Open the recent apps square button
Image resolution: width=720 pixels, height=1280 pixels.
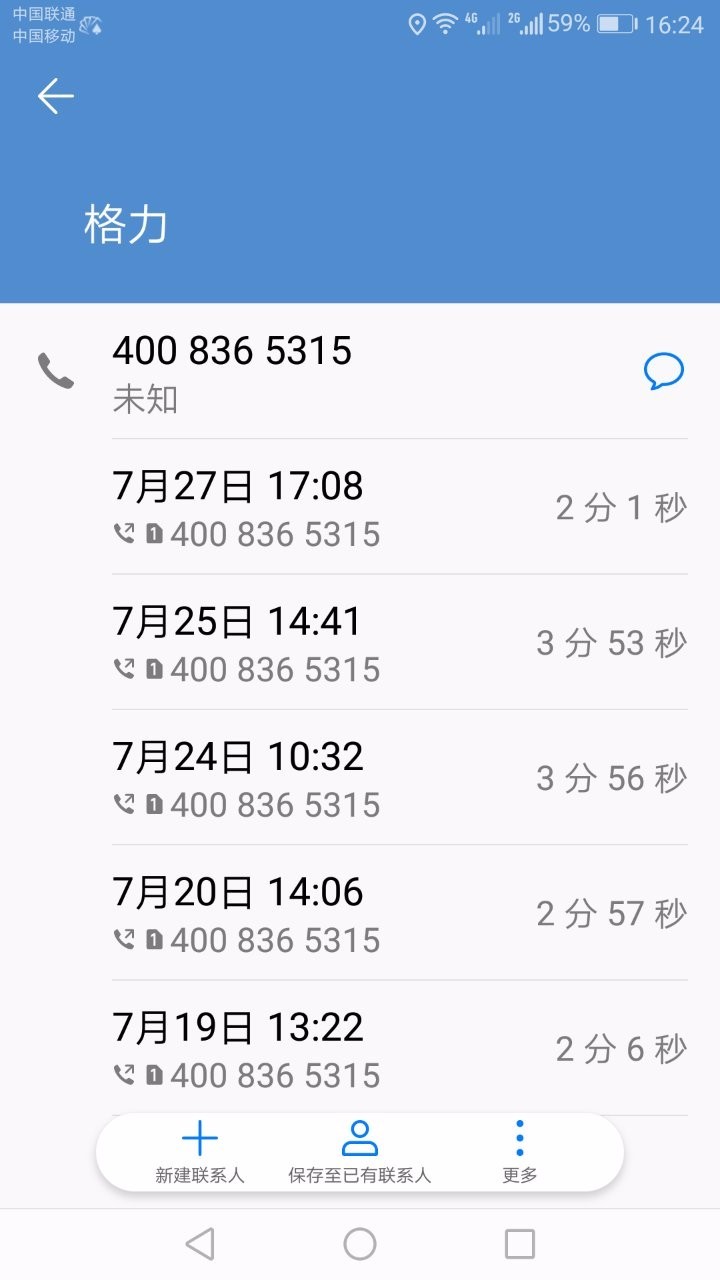tap(520, 1244)
